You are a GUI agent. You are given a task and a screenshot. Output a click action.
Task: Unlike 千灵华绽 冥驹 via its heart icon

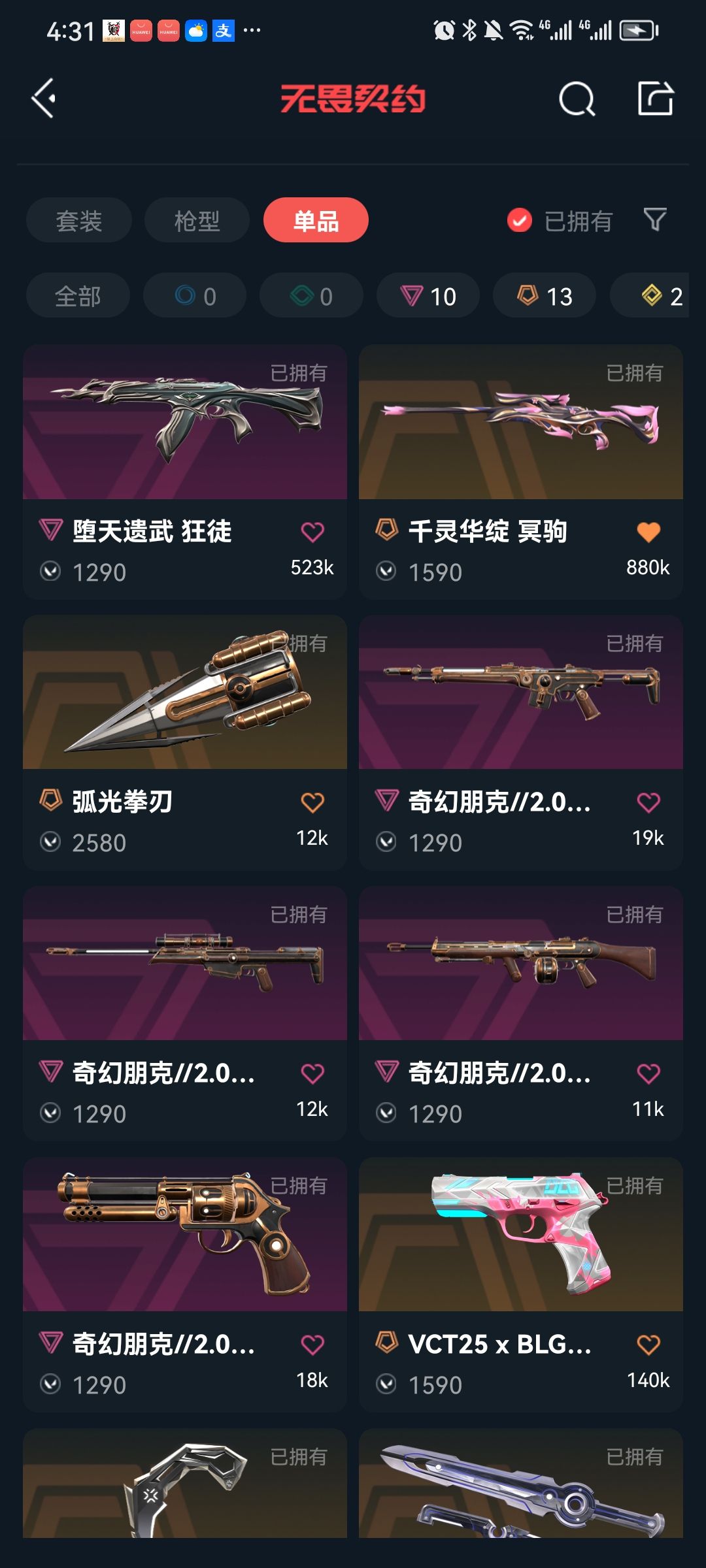[648, 532]
